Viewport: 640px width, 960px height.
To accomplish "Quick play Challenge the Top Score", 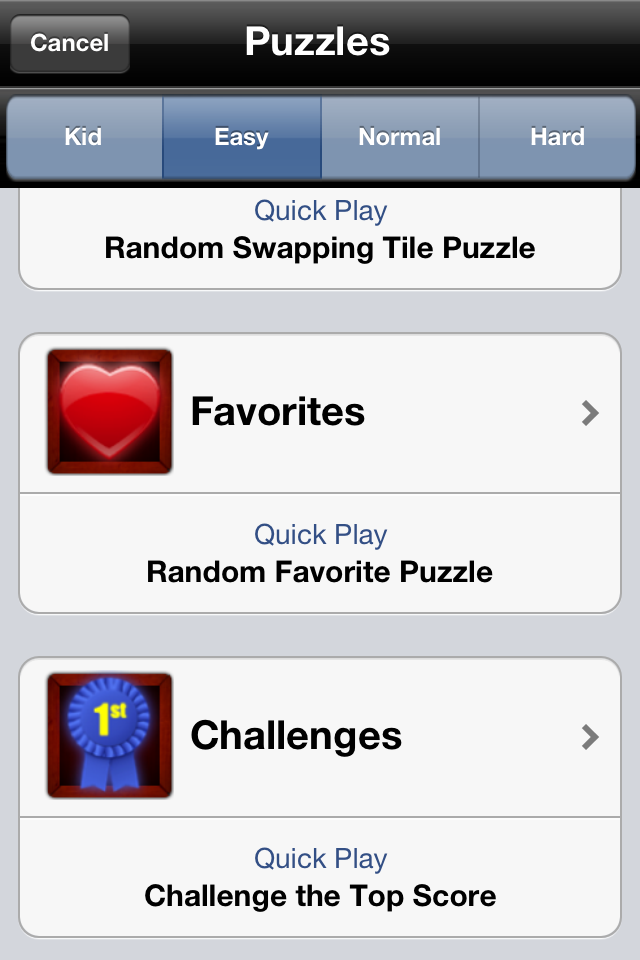I will click(320, 878).
